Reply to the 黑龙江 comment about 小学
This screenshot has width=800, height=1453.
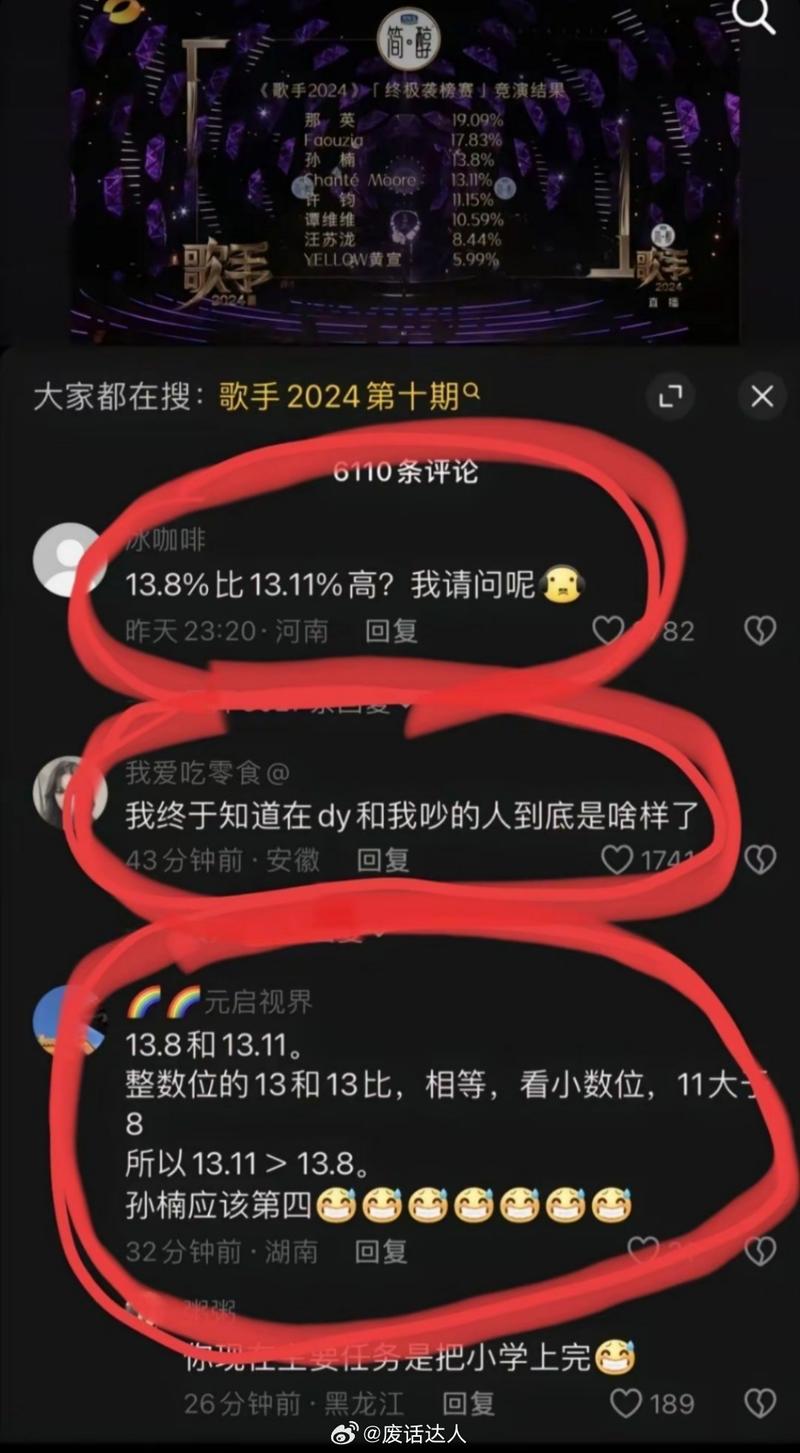468,1403
